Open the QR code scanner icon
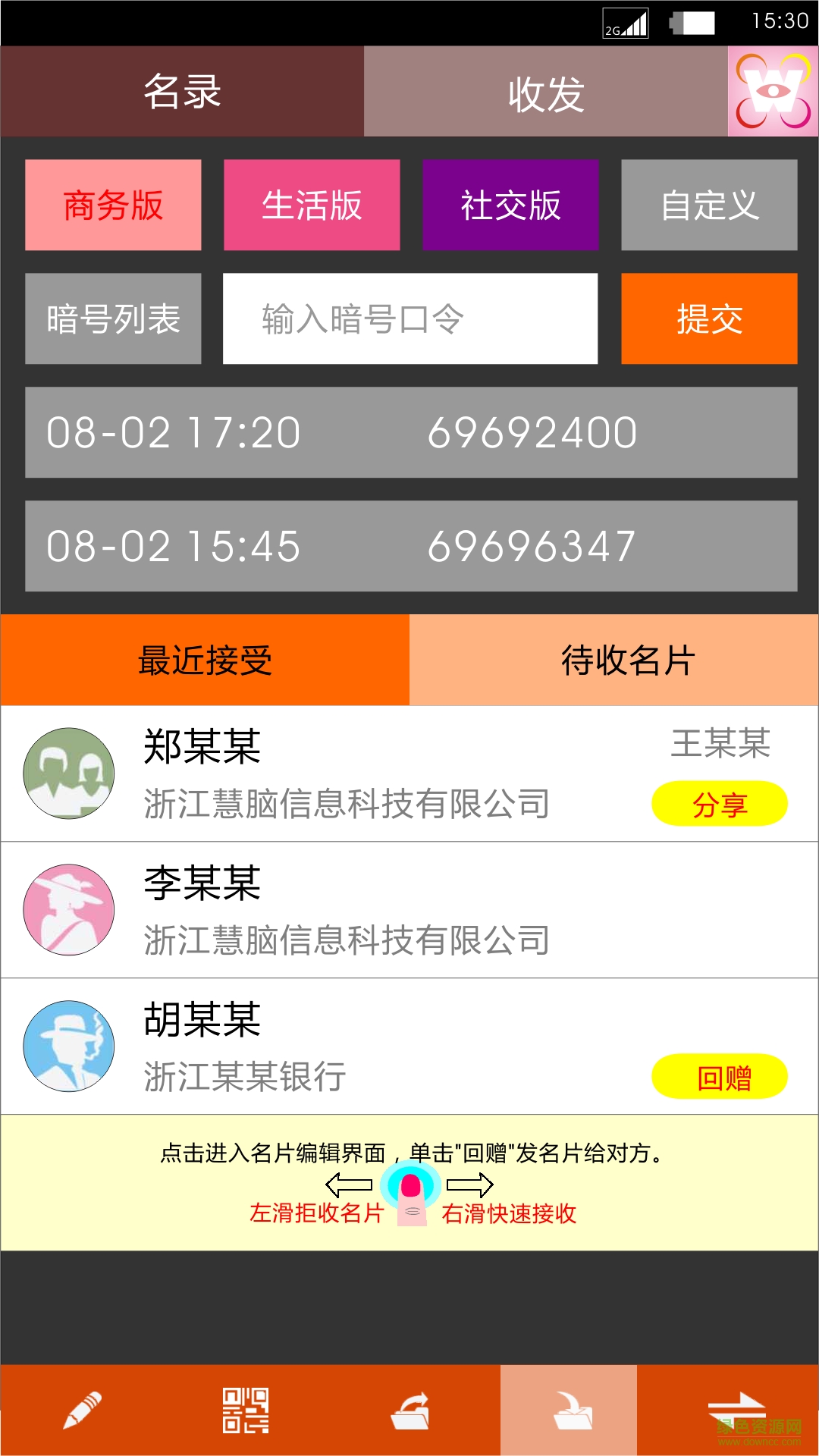 (245, 1410)
